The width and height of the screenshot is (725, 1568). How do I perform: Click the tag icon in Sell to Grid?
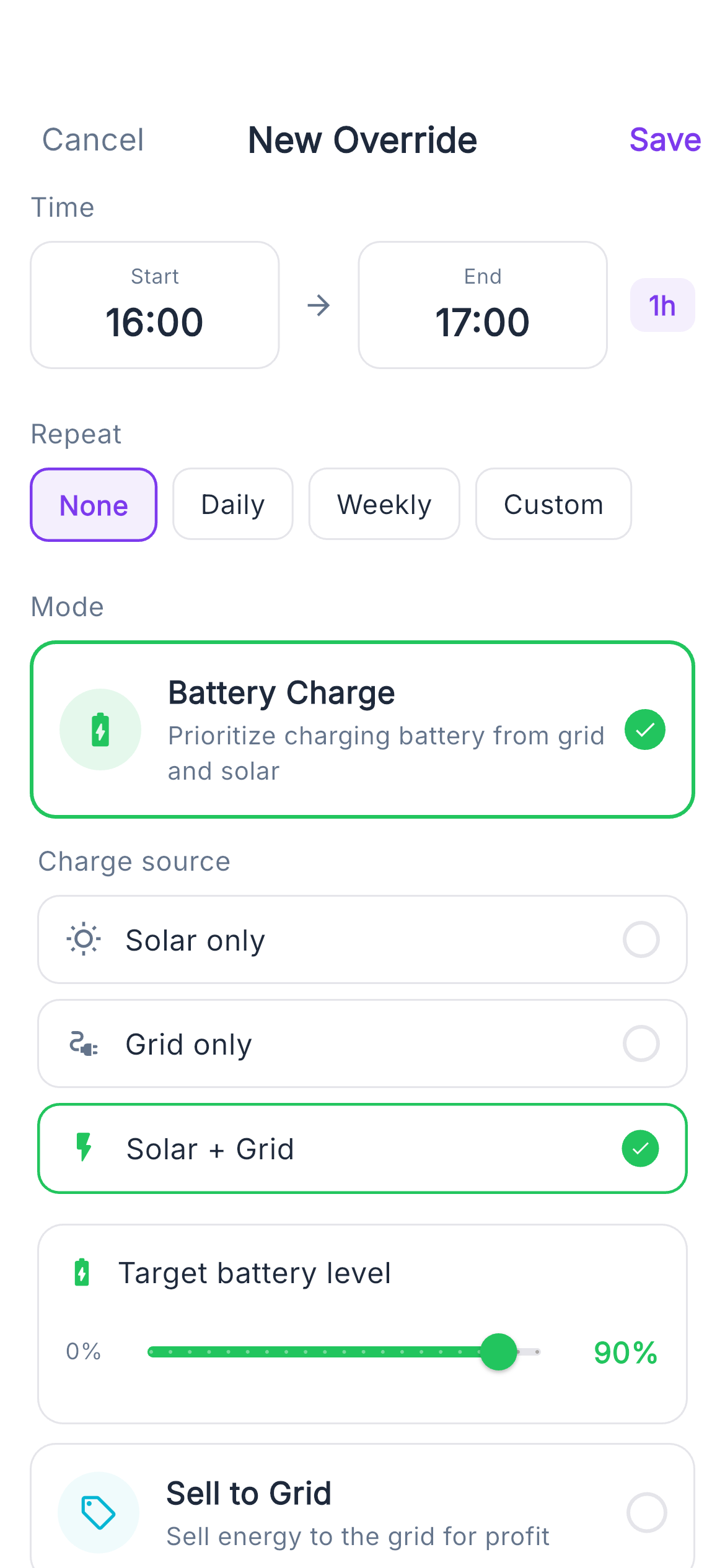(98, 1512)
